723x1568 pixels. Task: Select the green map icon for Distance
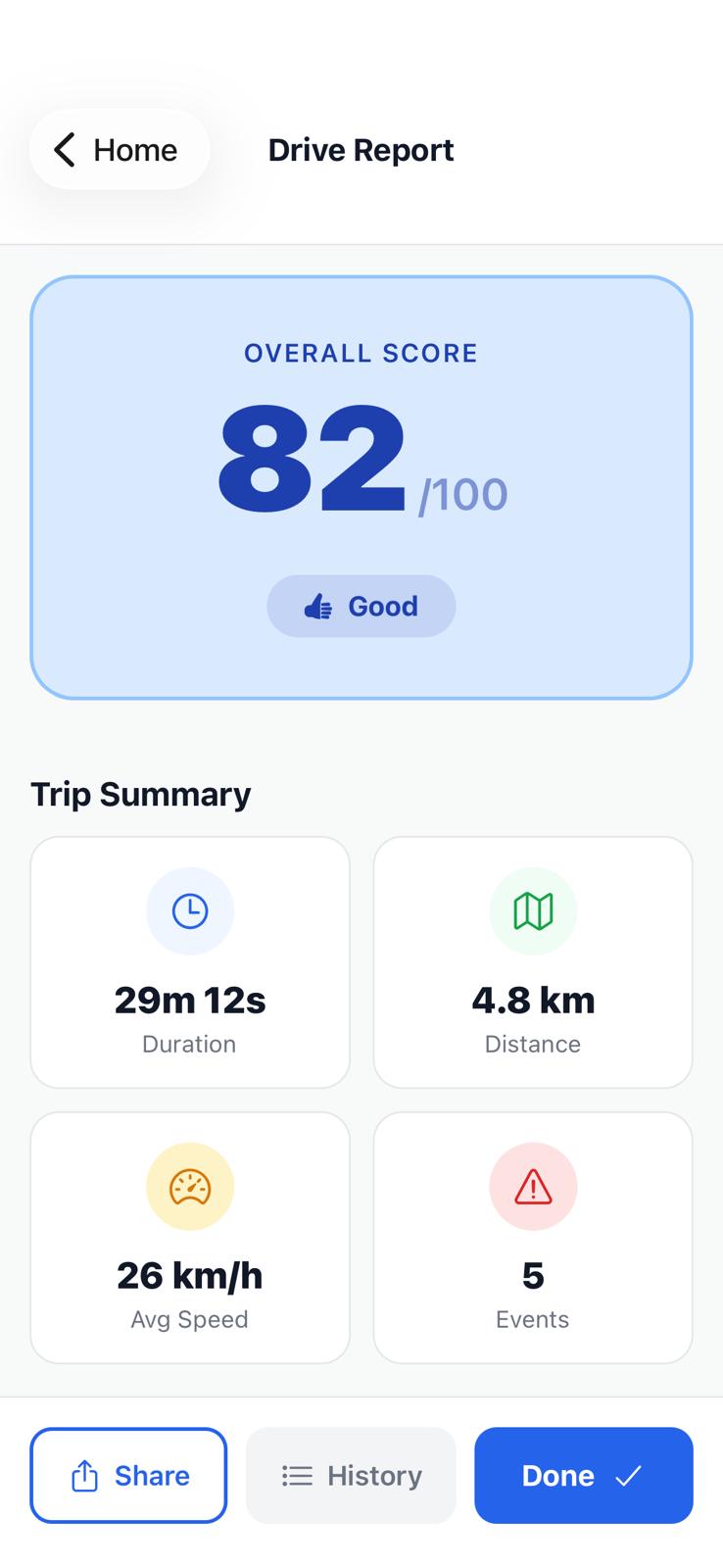533,910
